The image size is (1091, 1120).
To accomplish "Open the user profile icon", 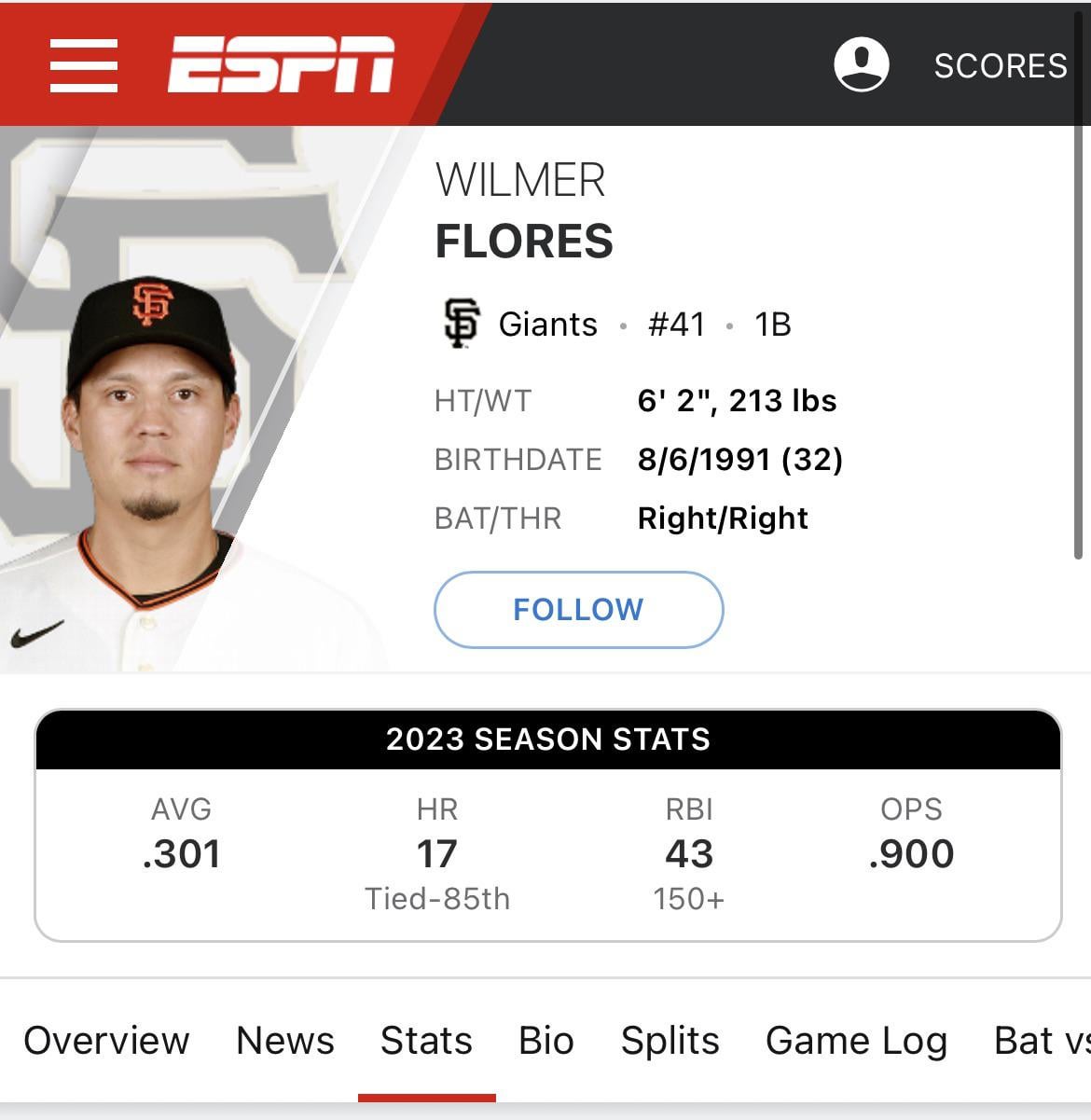I will [861, 65].
